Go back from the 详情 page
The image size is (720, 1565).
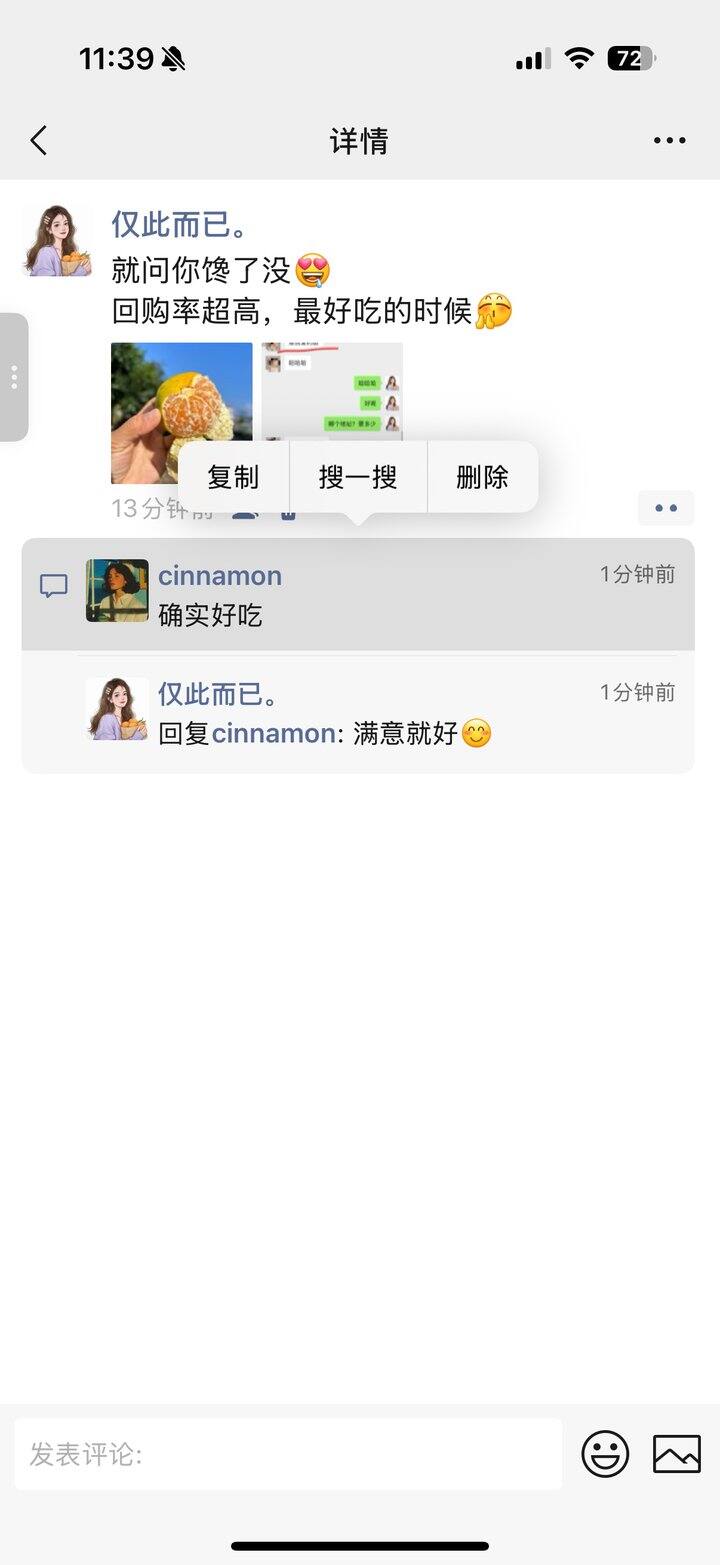tap(39, 141)
